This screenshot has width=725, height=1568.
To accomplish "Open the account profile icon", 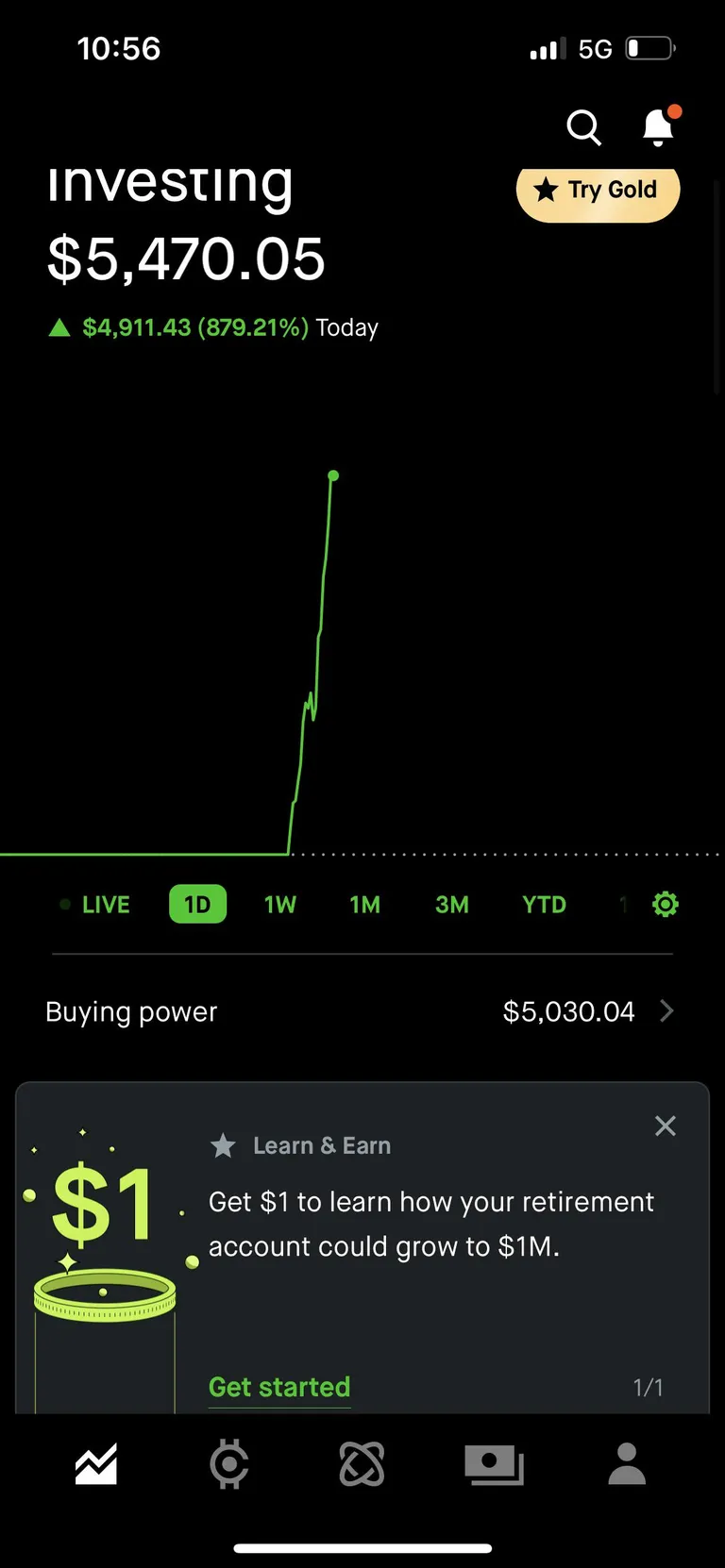I will (627, 1464).
